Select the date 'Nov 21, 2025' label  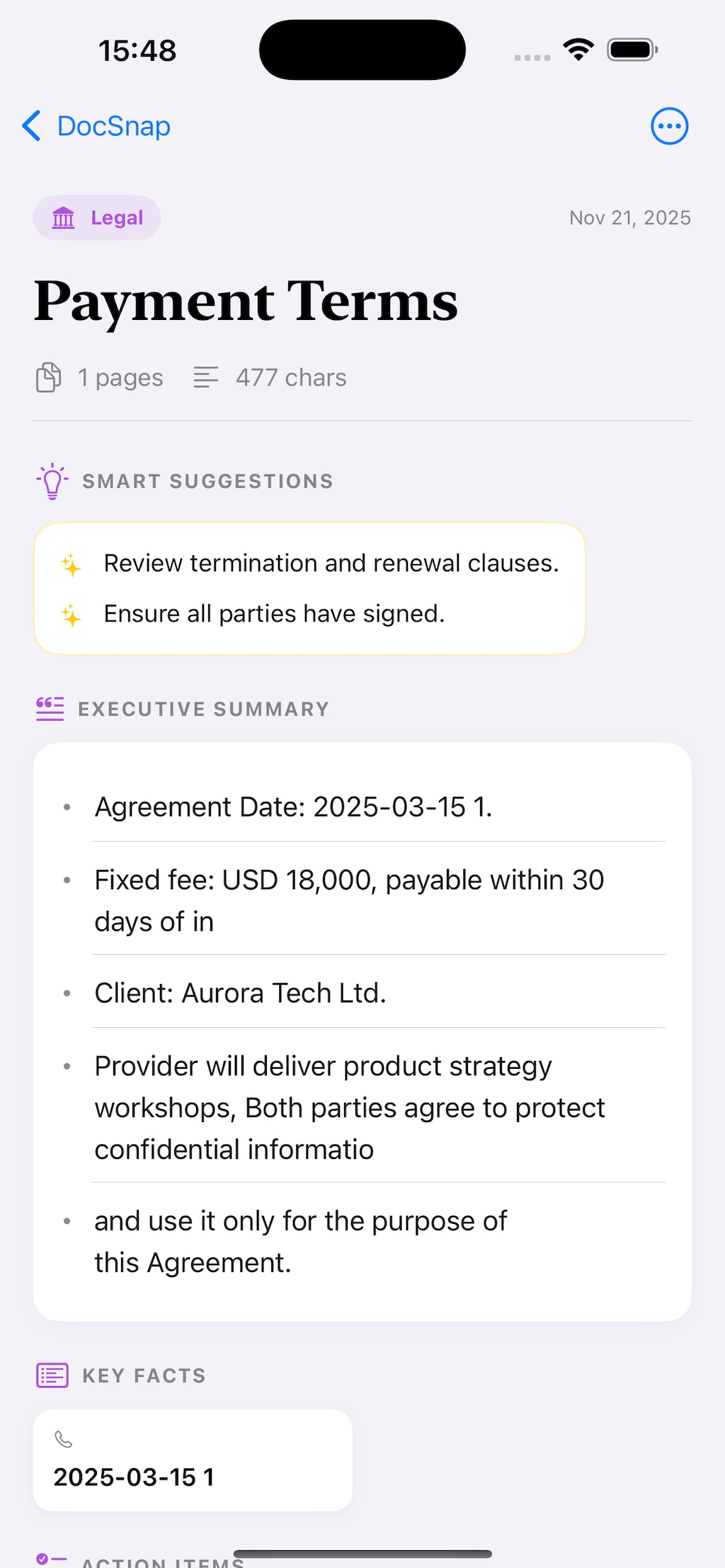click(629, 217)
